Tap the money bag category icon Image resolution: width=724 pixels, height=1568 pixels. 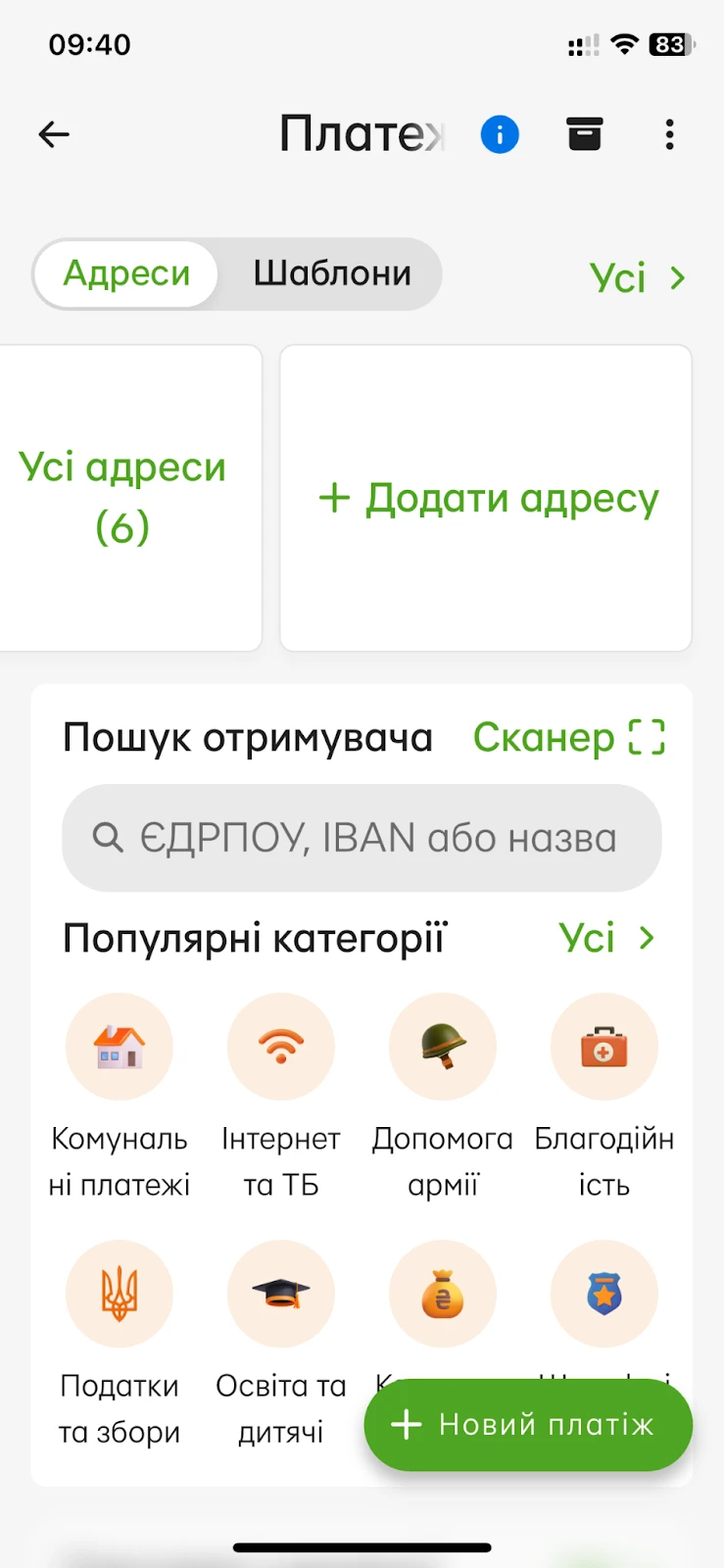[443, 1294]
